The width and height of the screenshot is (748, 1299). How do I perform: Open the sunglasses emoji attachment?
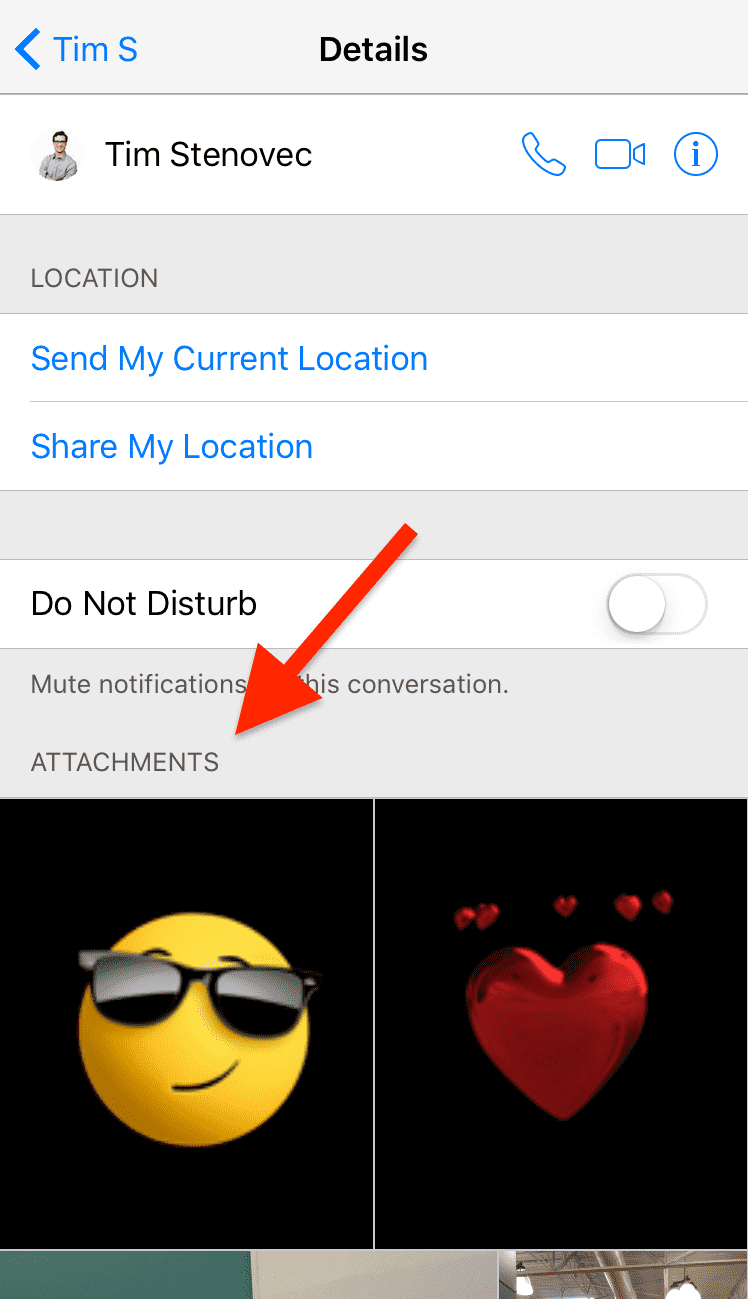click(x=187, y=1022)
